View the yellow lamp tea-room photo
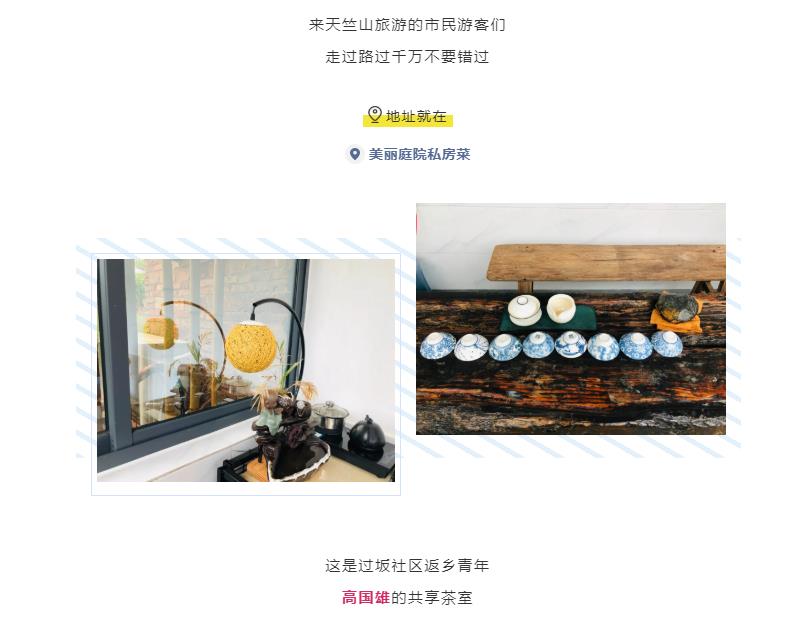The height and width of the screenshot is (625, 802). coord(246,371)
